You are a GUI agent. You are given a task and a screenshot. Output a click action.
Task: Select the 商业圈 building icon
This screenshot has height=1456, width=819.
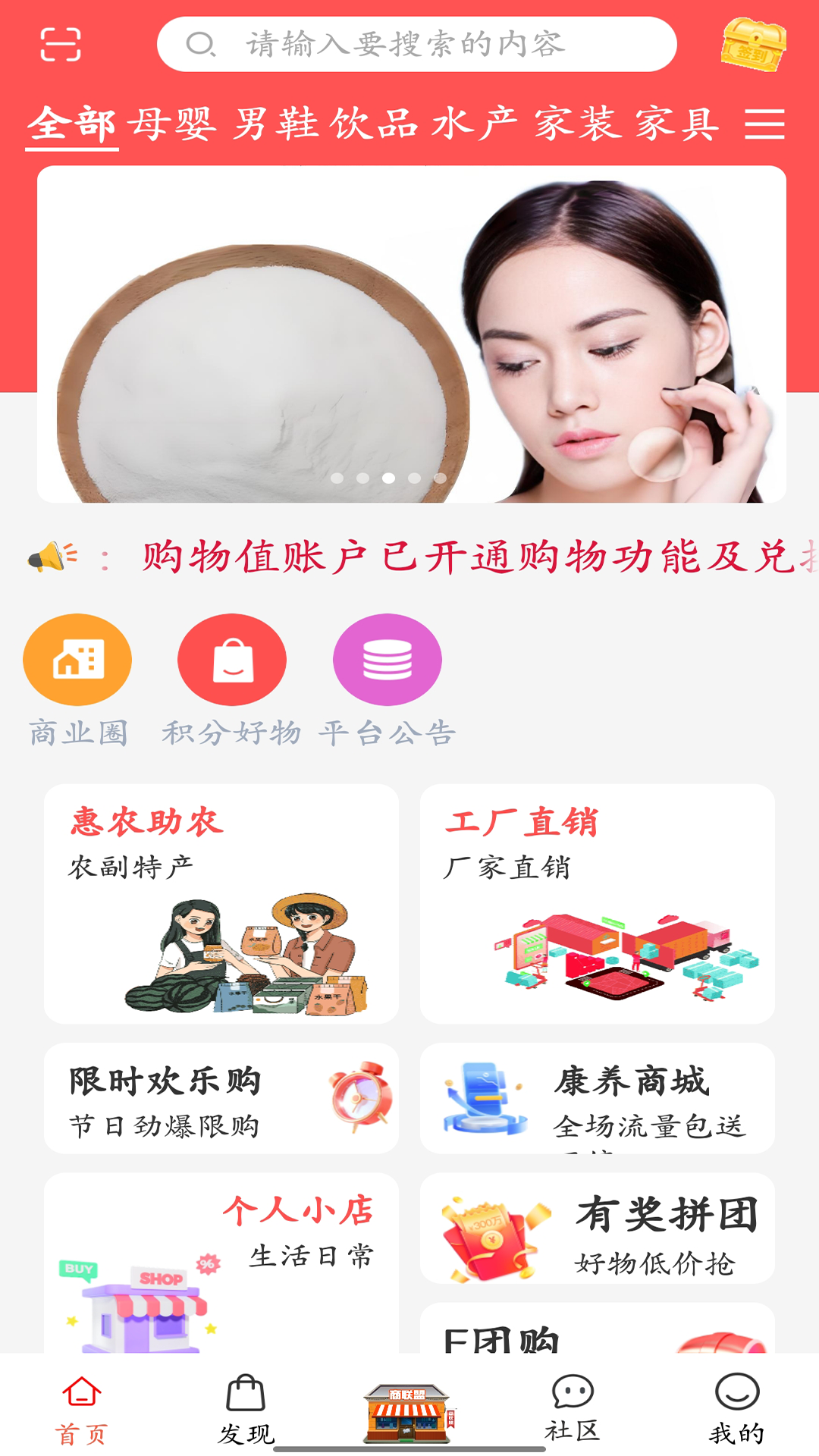point(77,659)
